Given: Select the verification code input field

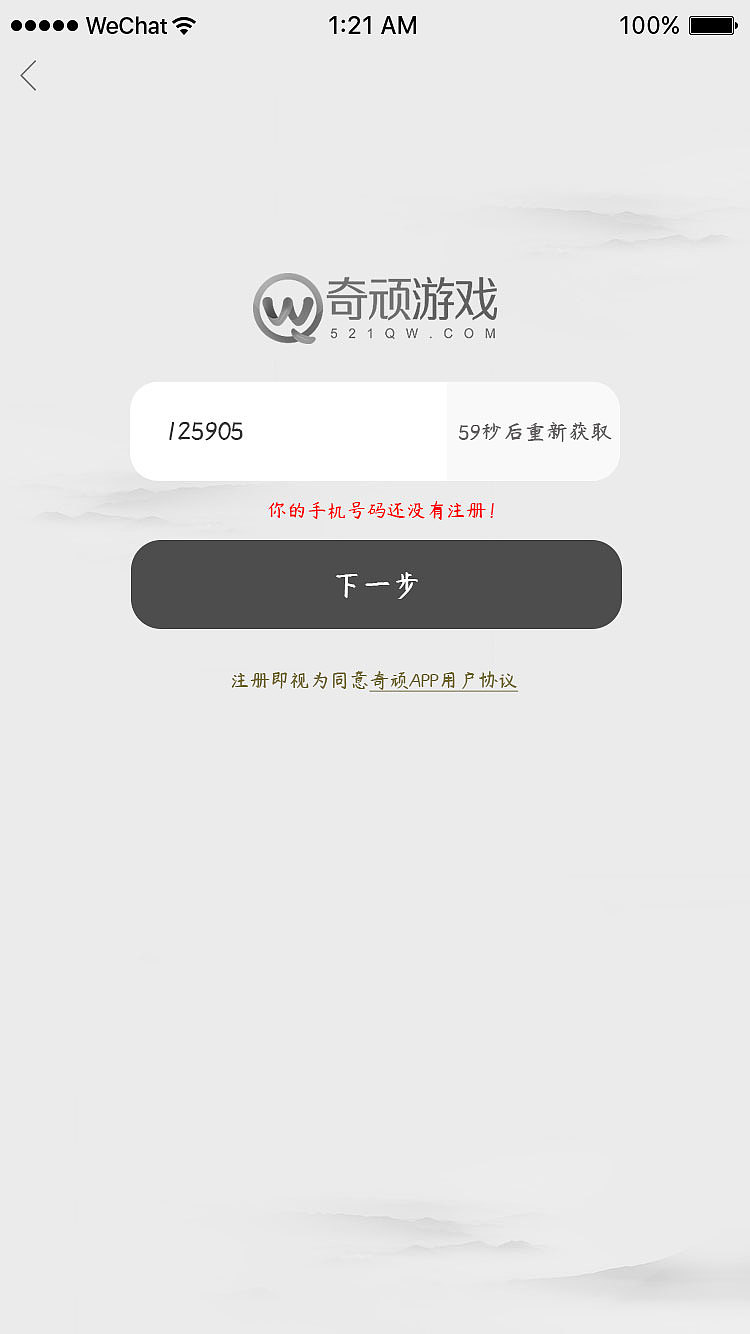Looking at the screenshot, I should point(290,431).
